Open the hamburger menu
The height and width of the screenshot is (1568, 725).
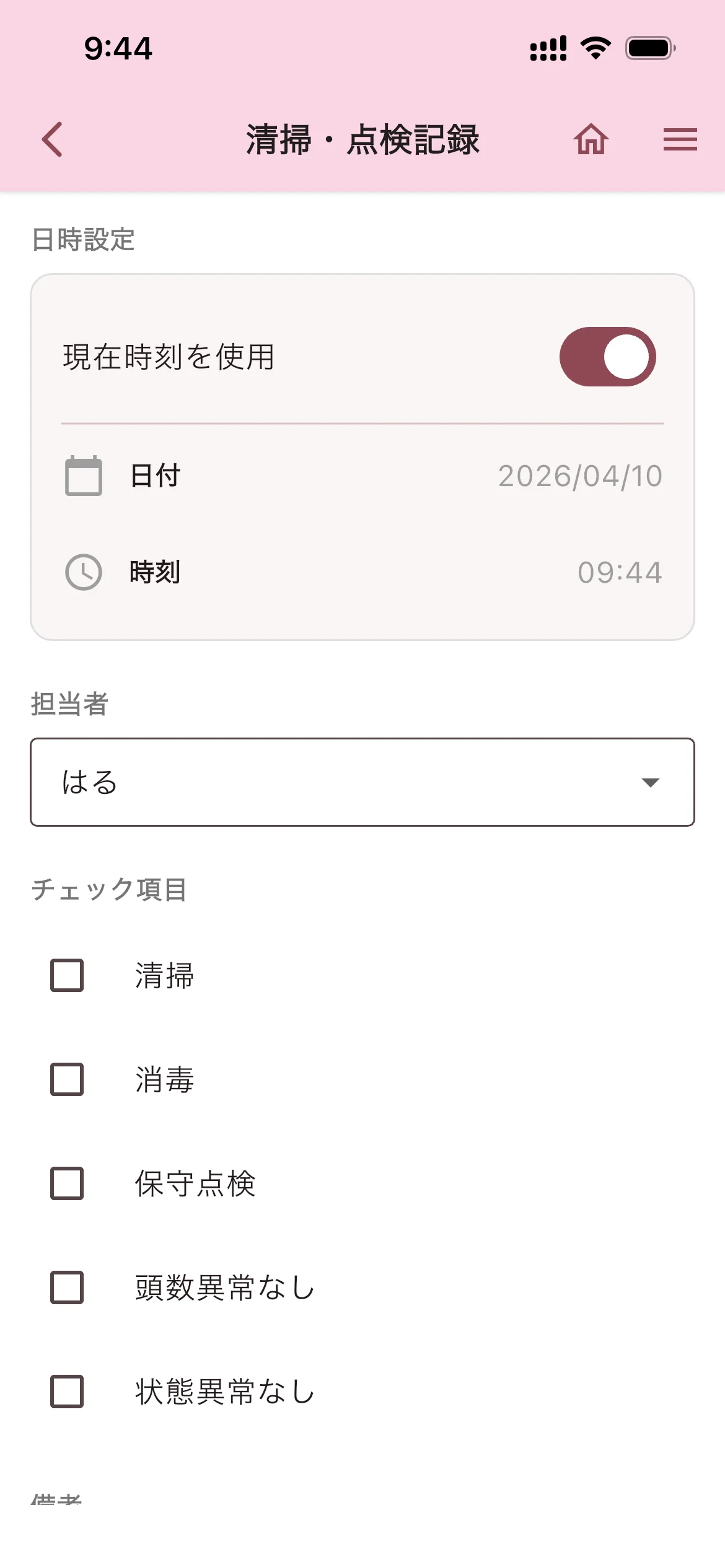[680, 140]
